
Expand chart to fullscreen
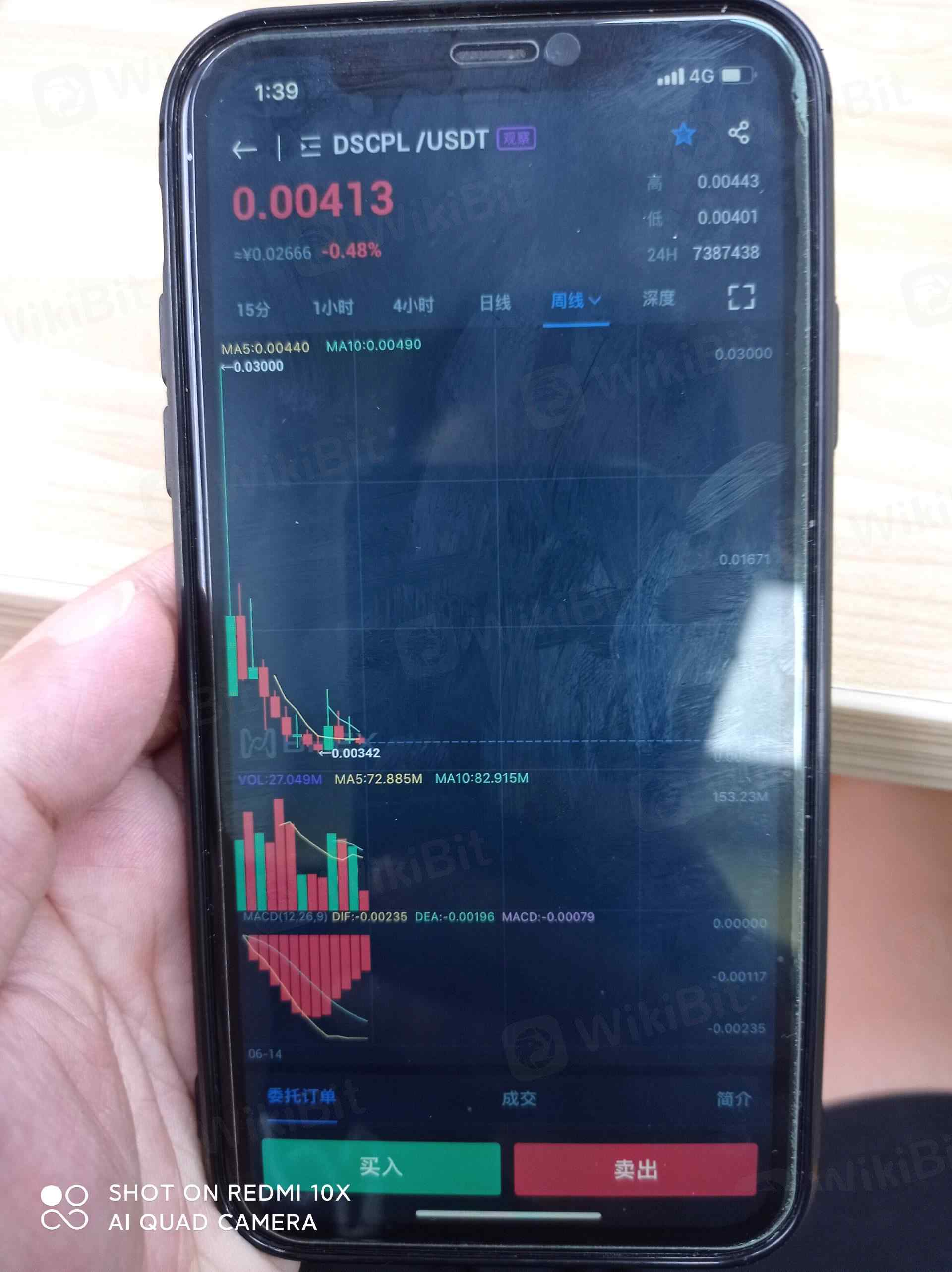tap(741, 297)
